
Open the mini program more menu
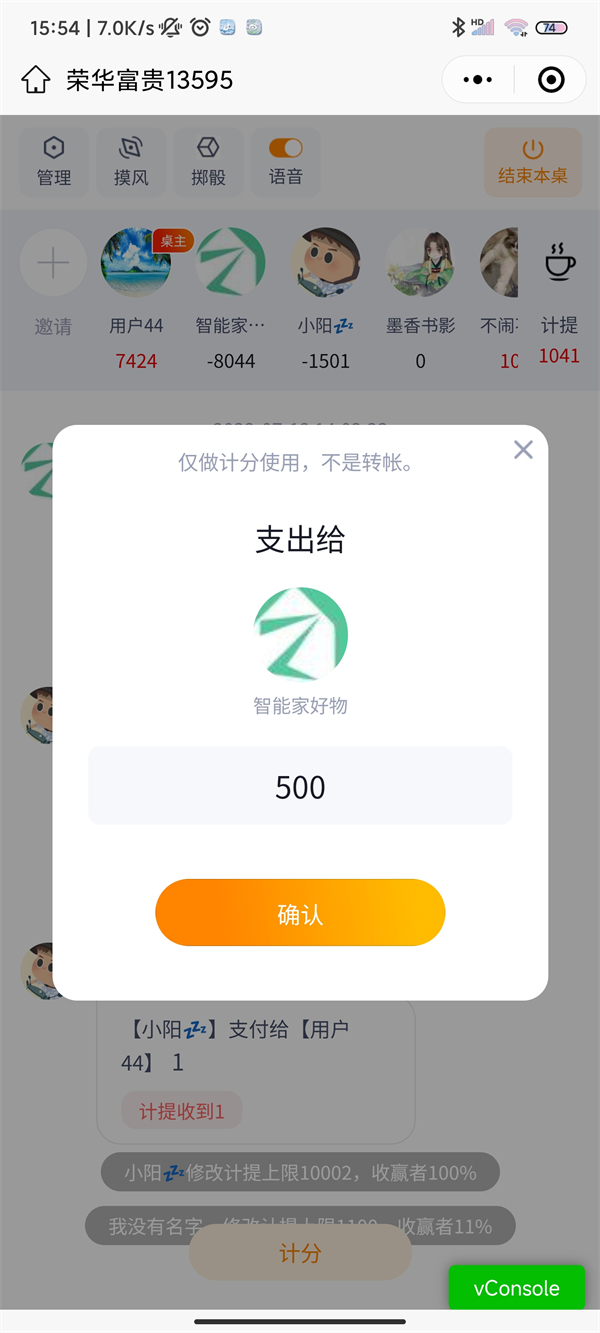click(x=479, y=80)
